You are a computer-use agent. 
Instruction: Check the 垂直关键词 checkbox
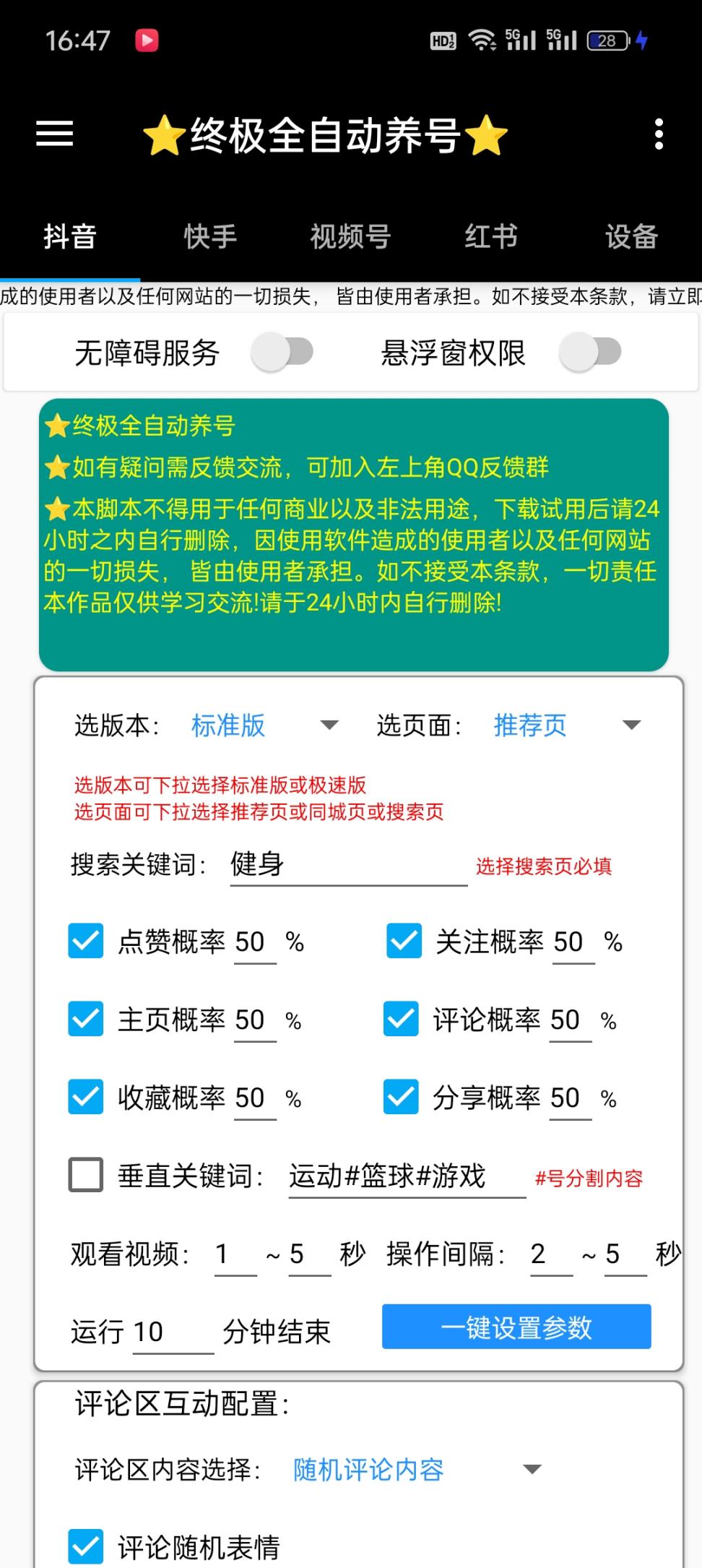click(86, 1175)
